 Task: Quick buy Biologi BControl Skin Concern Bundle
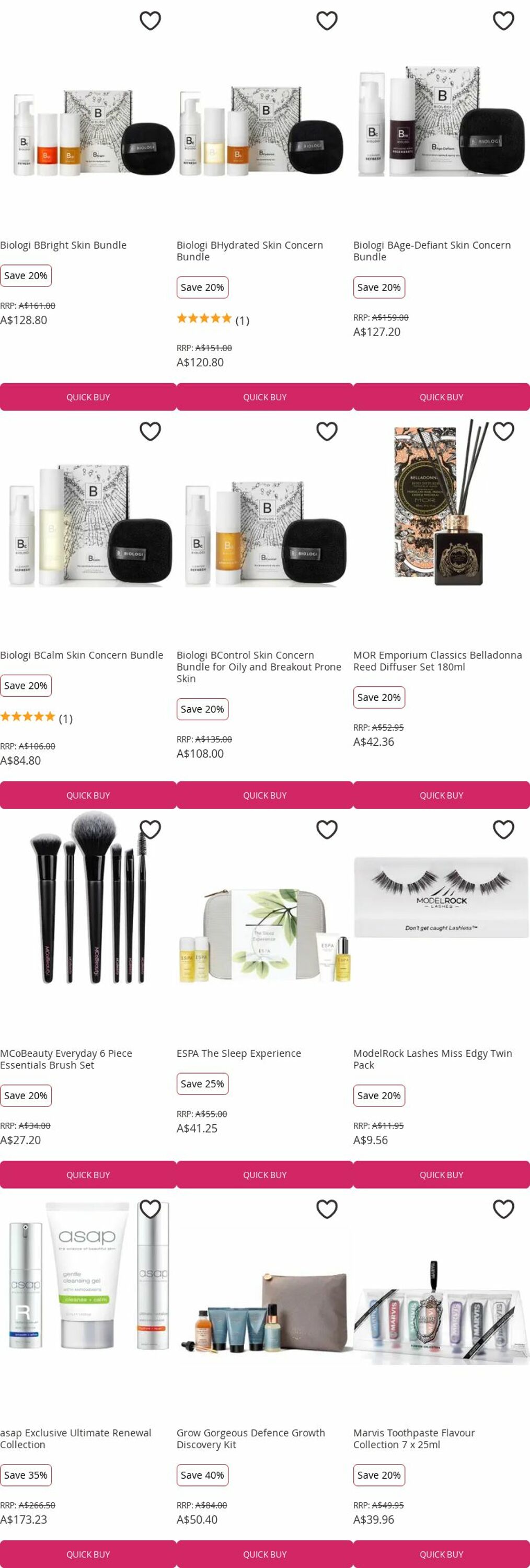[264, 795]
